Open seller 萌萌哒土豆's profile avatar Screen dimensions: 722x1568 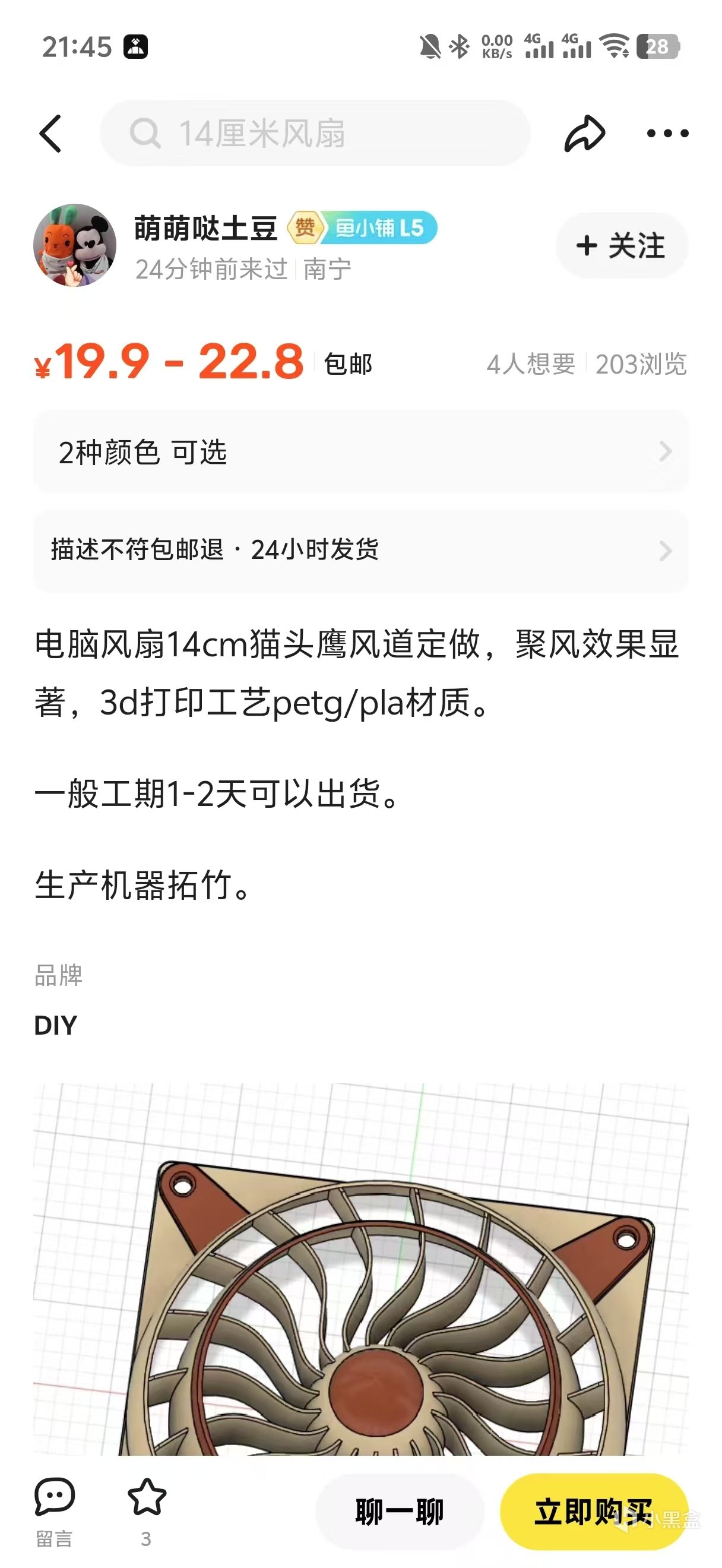coord(75,245)
